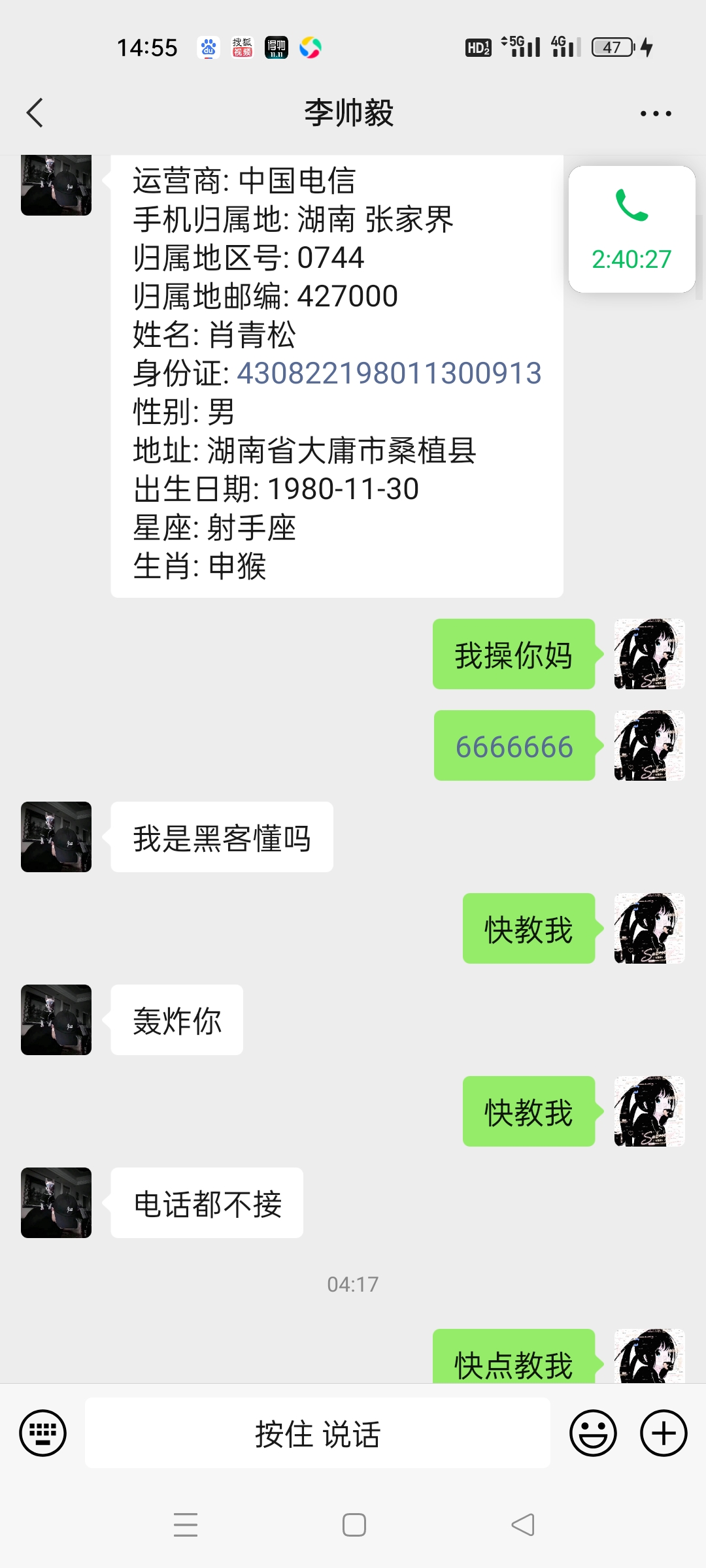
Task: Hold the 按住 说话 voice button
Action: [318, 1433]
